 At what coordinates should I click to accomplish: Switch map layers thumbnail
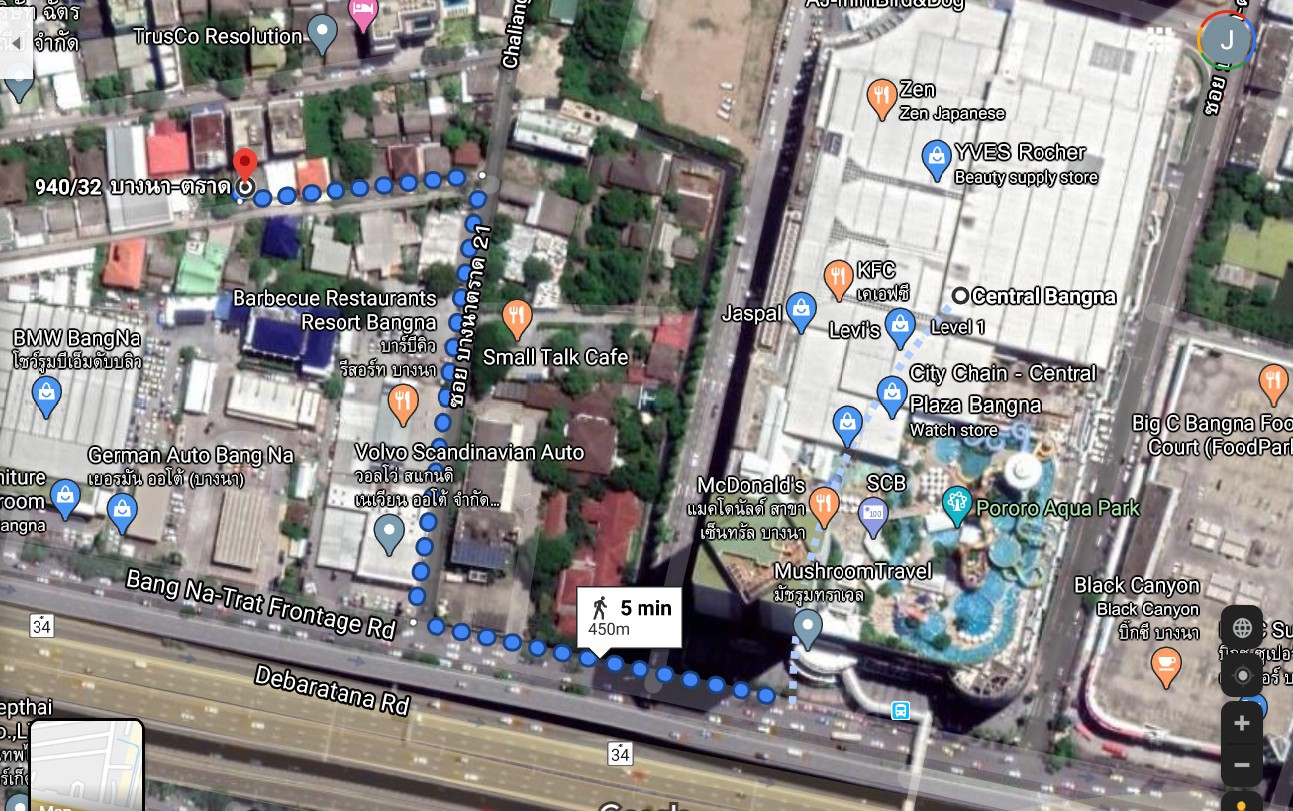pos(86,766)
